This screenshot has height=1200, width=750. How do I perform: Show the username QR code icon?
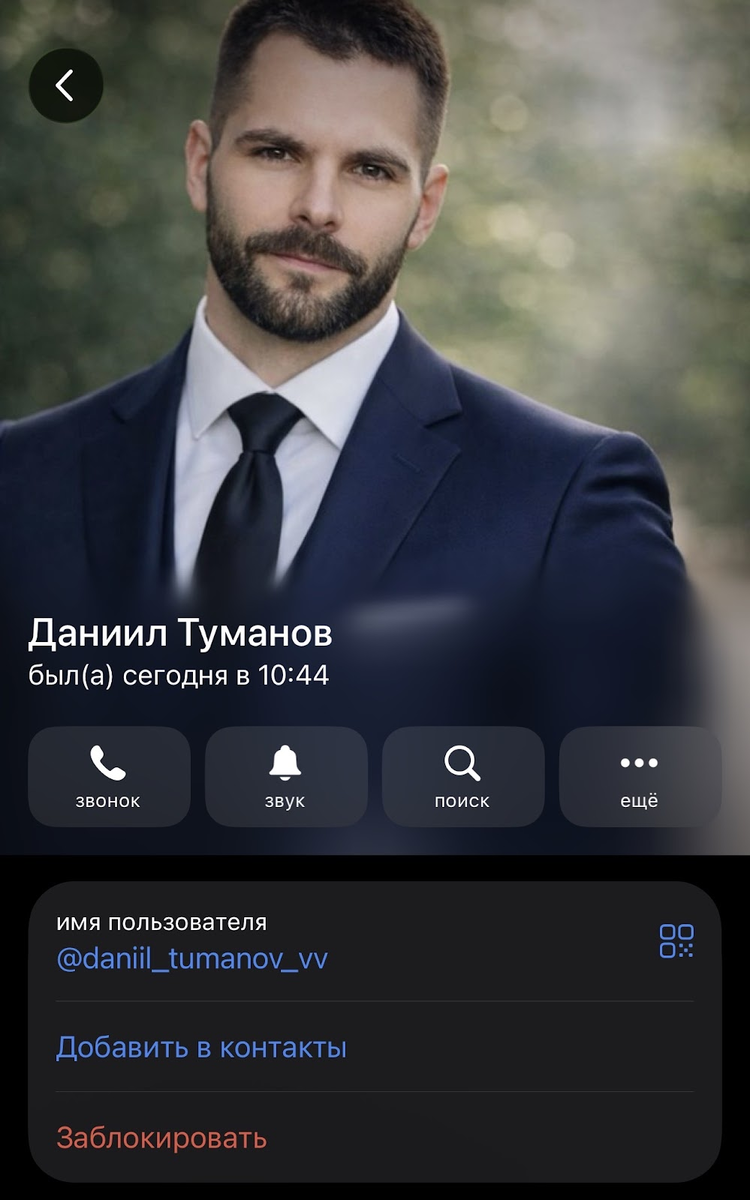coord(676,941)
